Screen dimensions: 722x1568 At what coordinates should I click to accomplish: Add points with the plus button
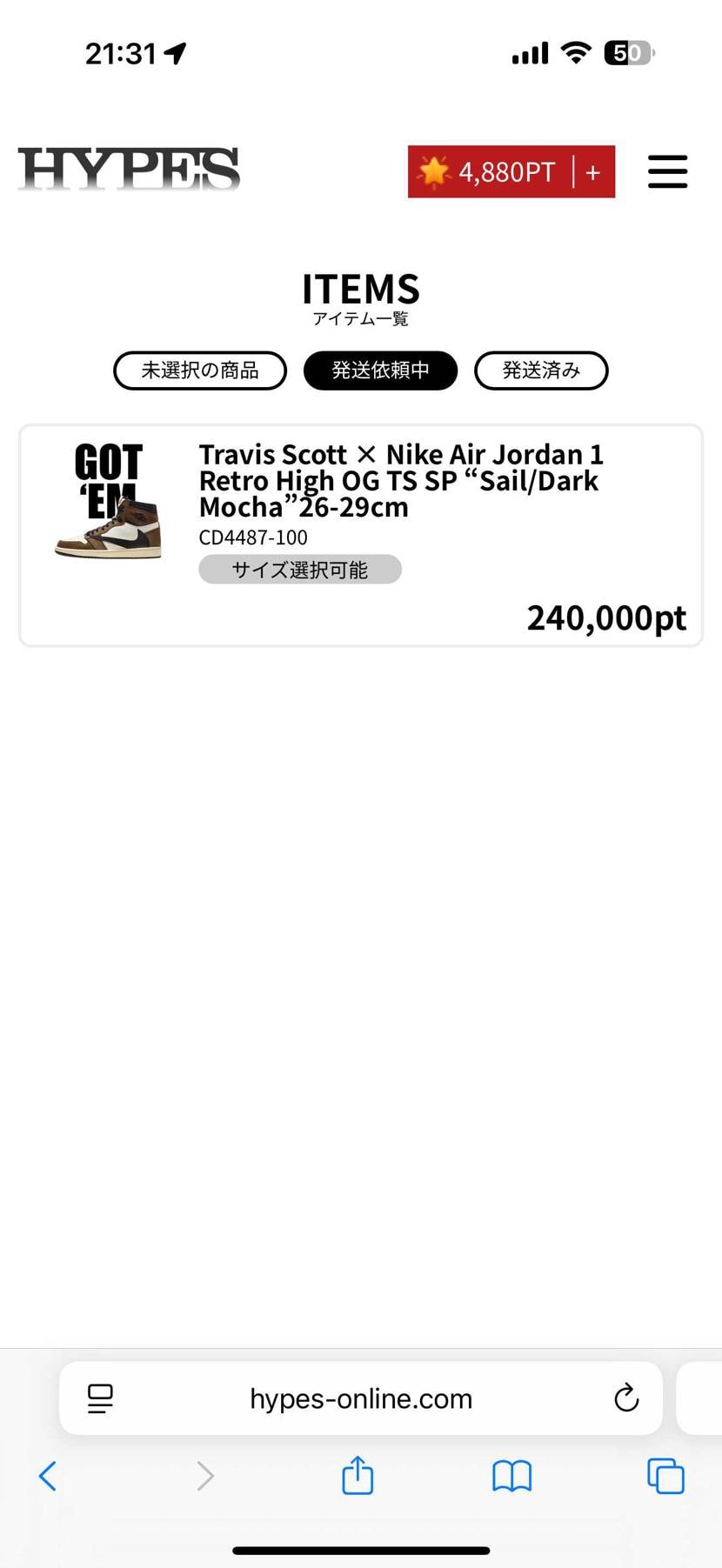coord(593,172)
